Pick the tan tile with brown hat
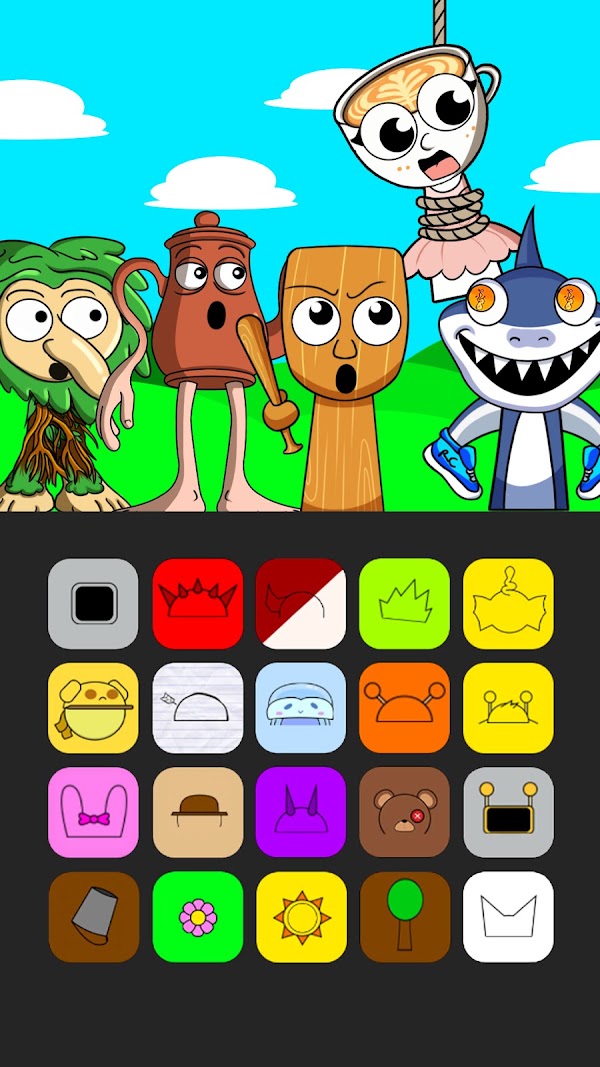Screen dimensions: 600x1067 [x=197, y=812]
